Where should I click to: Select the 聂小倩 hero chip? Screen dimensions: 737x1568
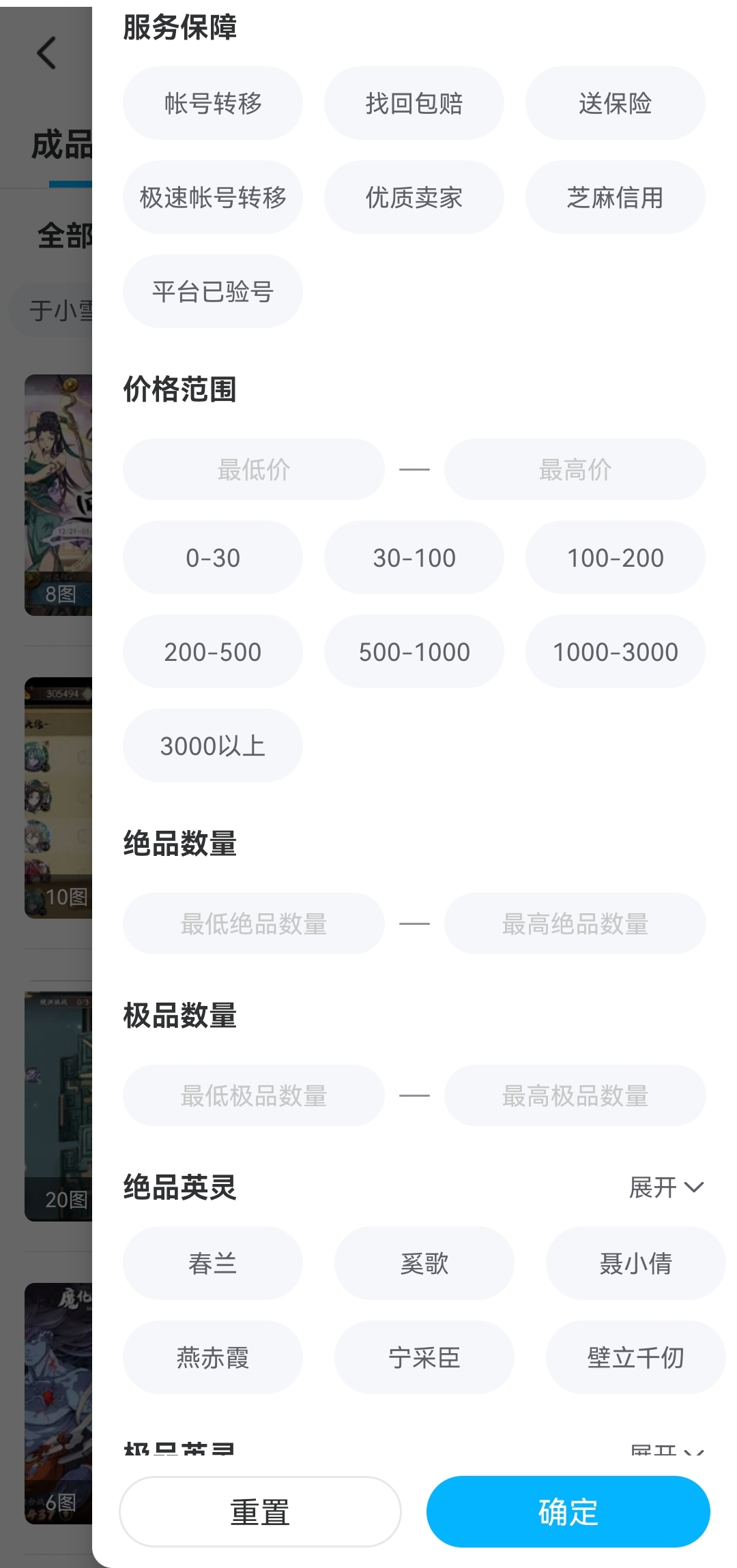coord(635,1263)
